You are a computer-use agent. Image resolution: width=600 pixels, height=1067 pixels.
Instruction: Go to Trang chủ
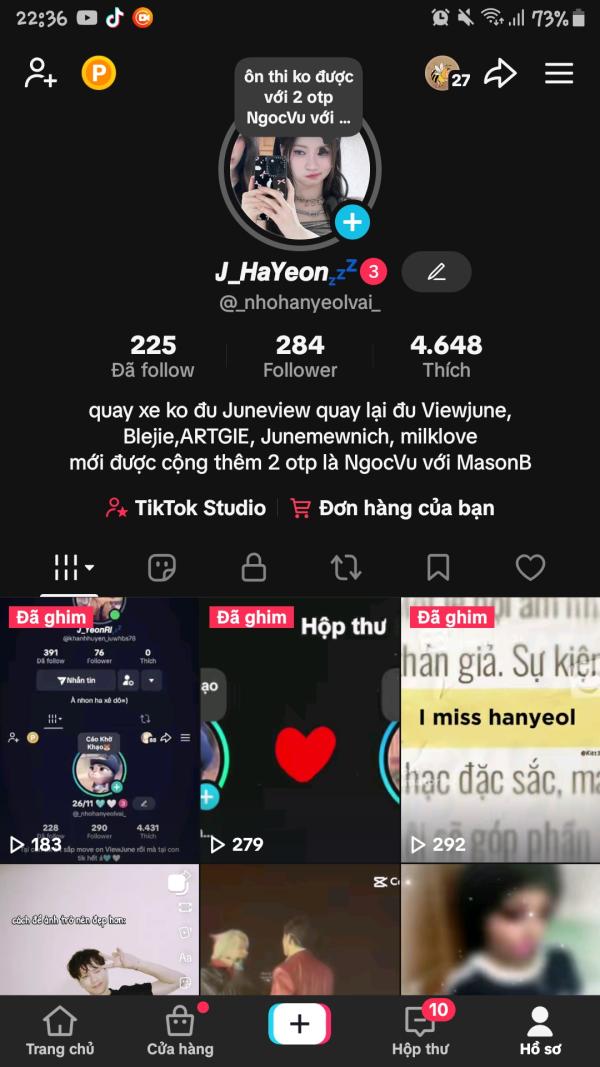click(x=60, y=1031)
